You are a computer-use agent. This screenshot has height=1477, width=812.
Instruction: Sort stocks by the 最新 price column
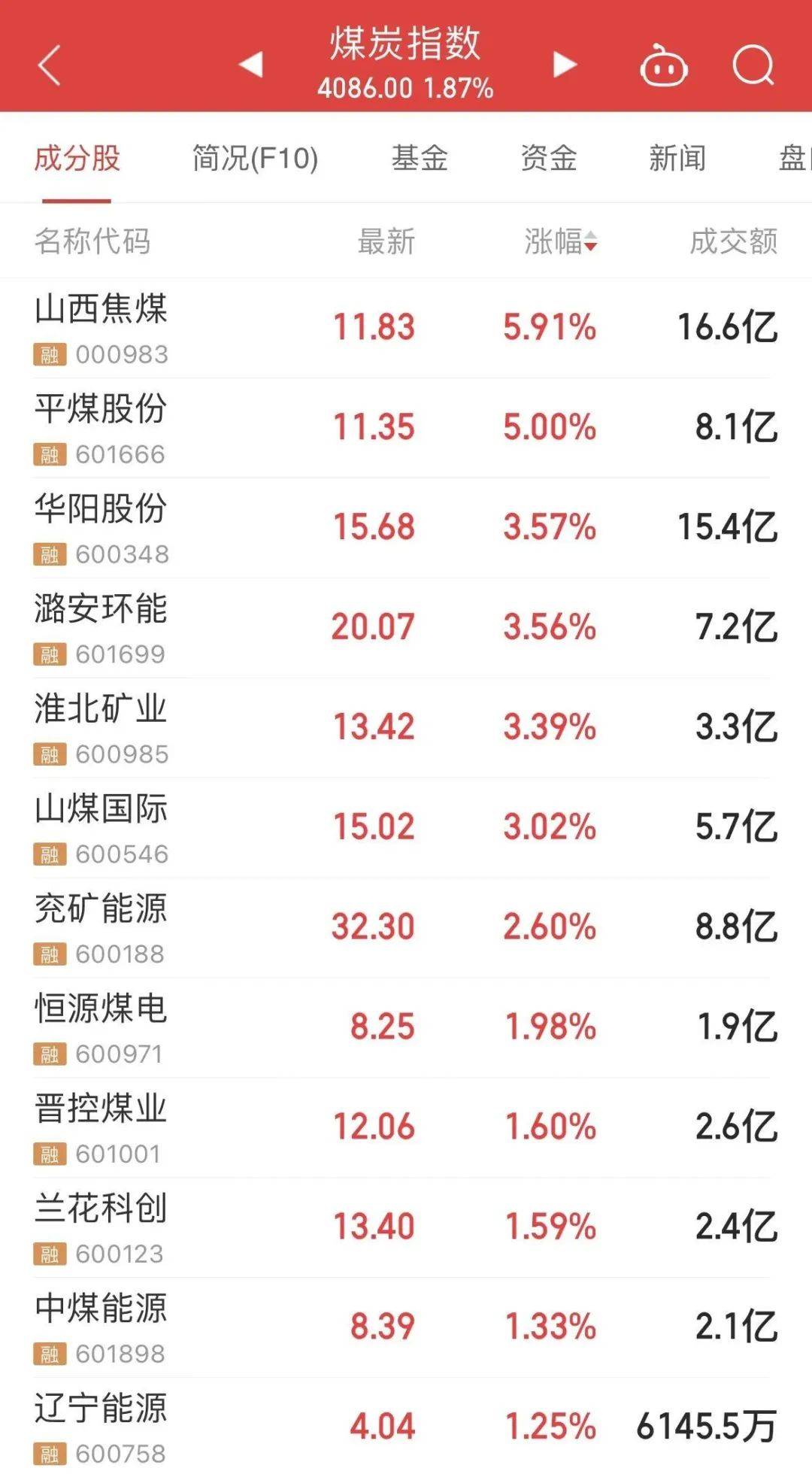tap(387, 241)
